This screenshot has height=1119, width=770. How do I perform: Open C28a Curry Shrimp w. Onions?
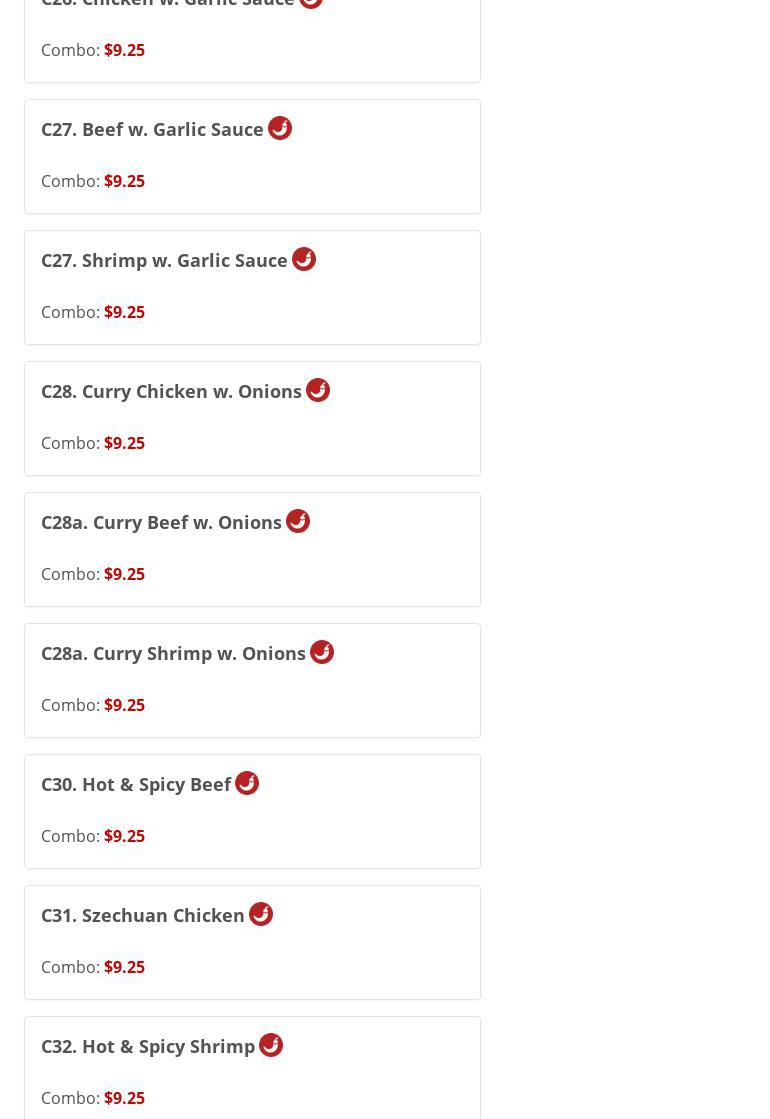[x=173, y=654]
